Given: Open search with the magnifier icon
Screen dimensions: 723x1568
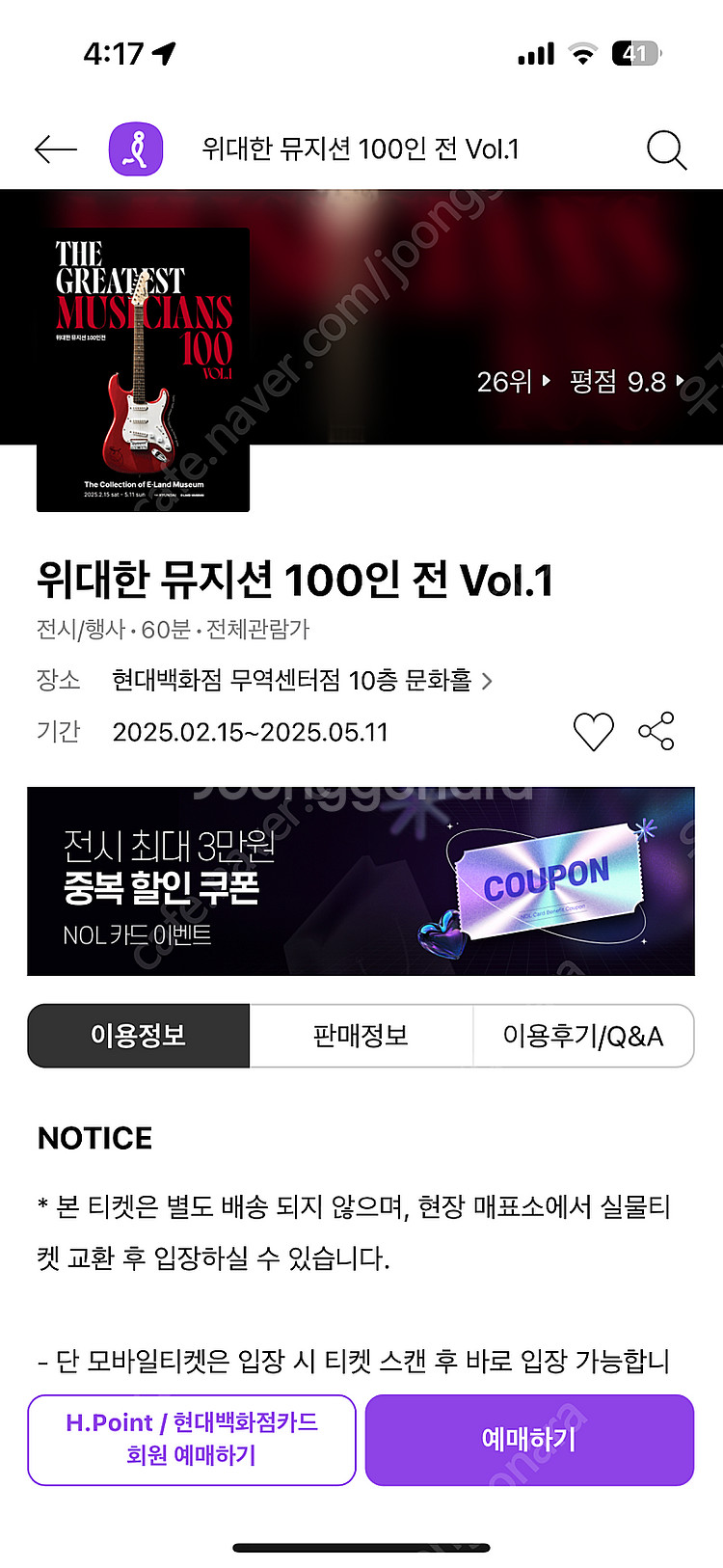Looking at the screenshot, I should pyautogui.click(x=666, y=149).
